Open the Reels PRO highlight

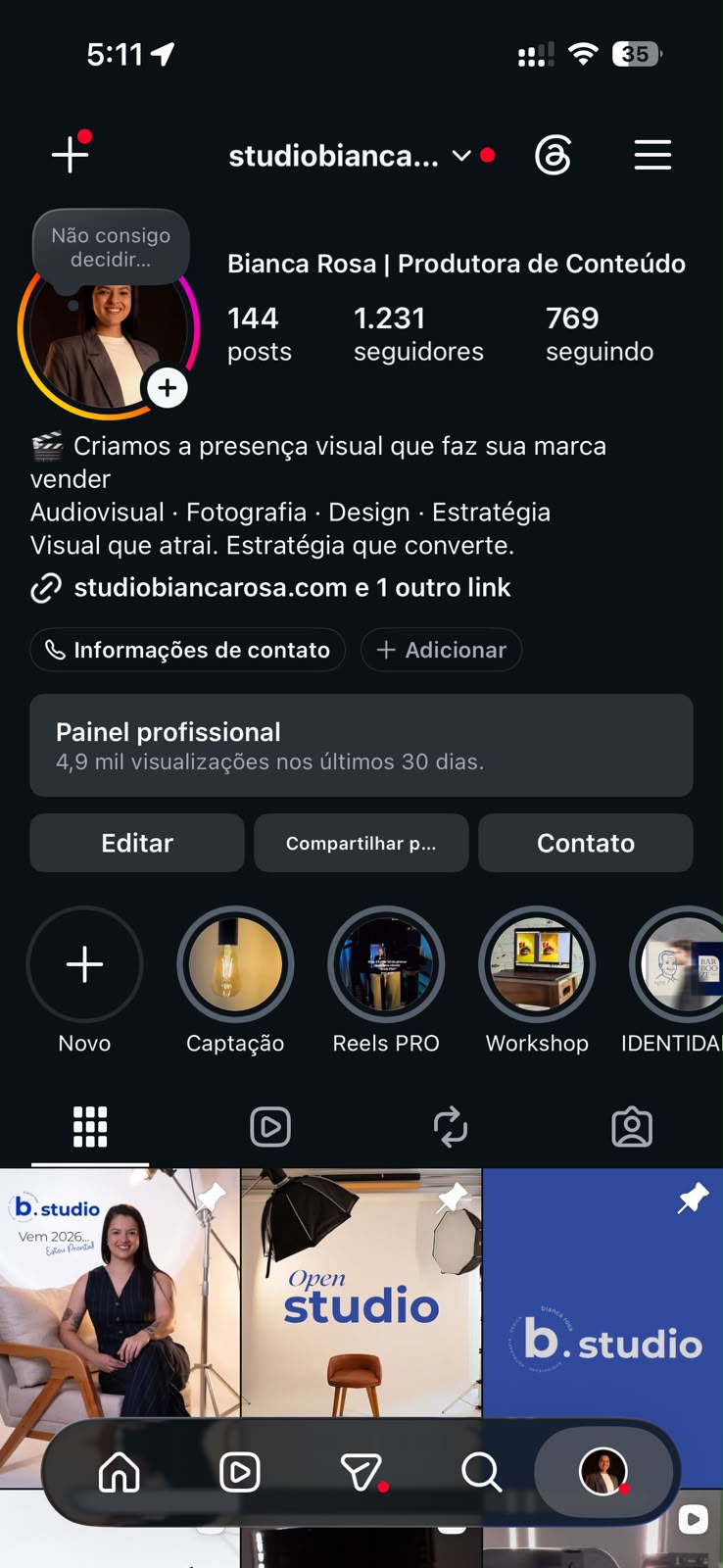tap(386, 964)
